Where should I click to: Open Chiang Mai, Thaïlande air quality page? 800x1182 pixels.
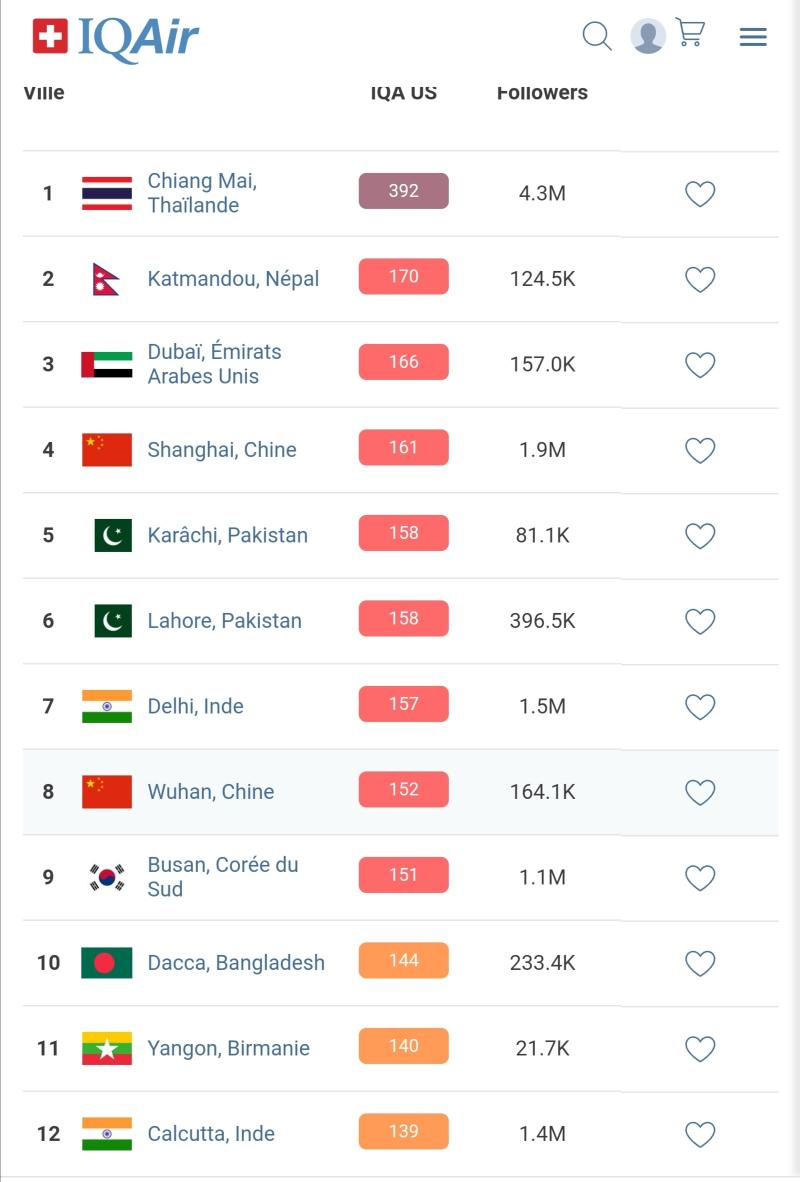pyautogui.click(x=202, y=193)
